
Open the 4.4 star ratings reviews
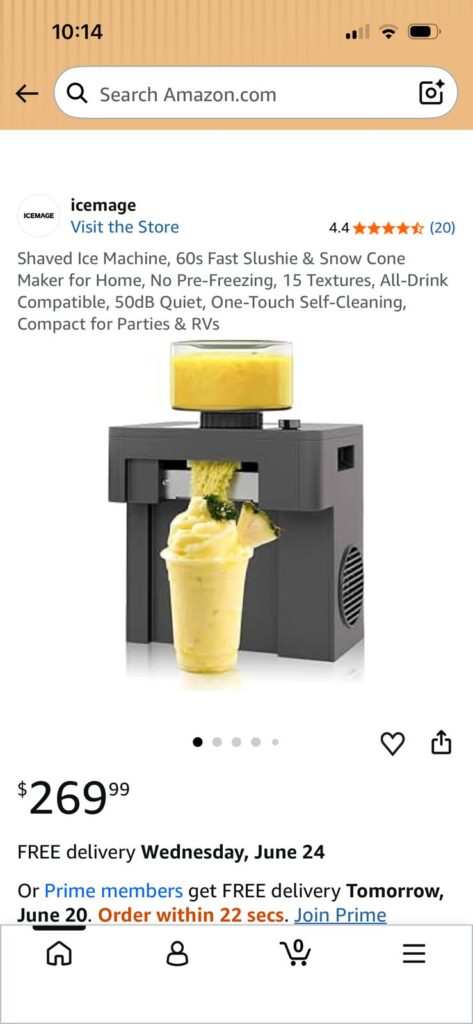[392, 228]
